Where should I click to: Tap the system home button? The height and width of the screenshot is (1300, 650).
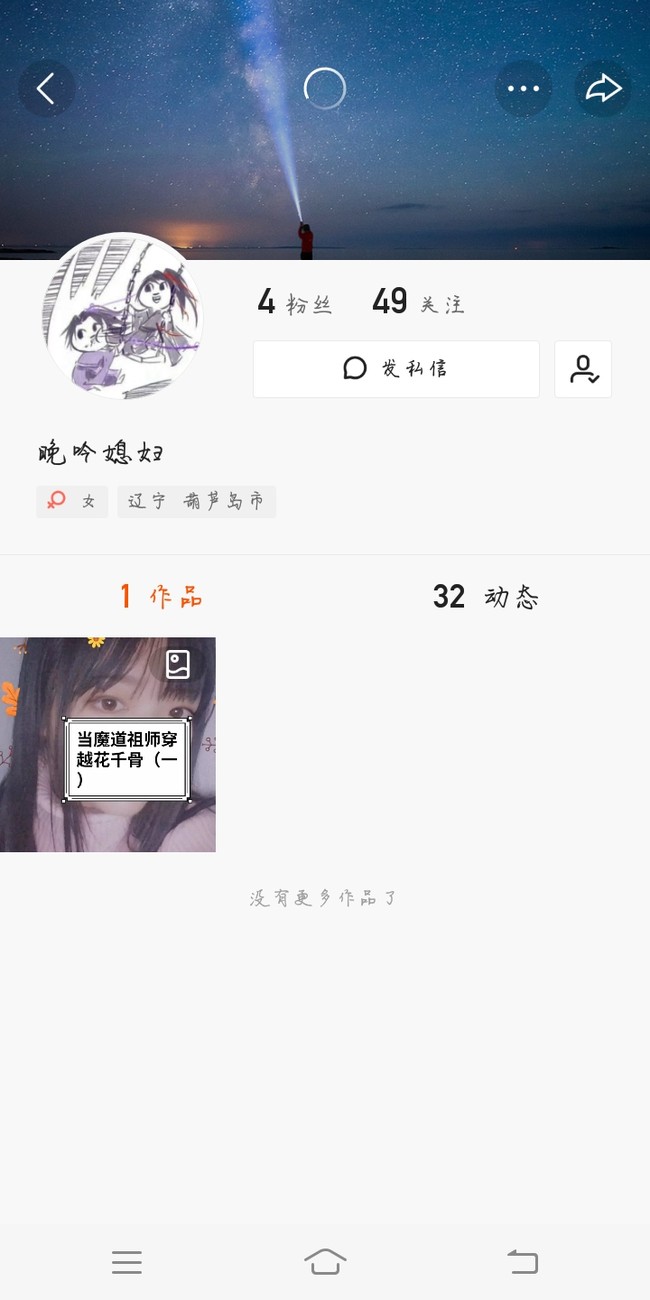(325, 1262)
